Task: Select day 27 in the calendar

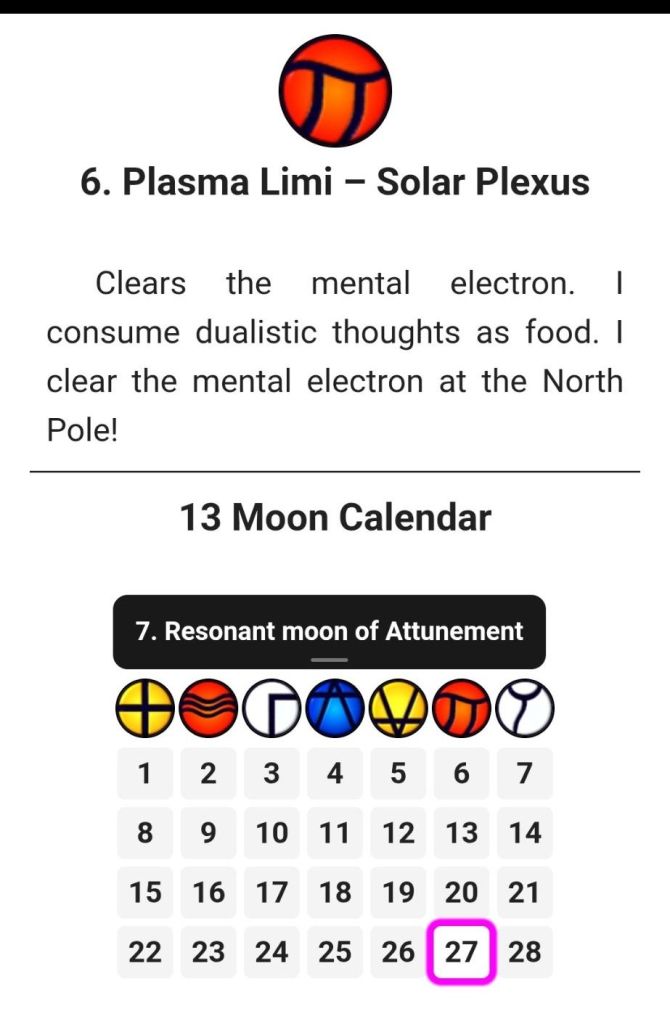Action: click(x=461, y=951)
